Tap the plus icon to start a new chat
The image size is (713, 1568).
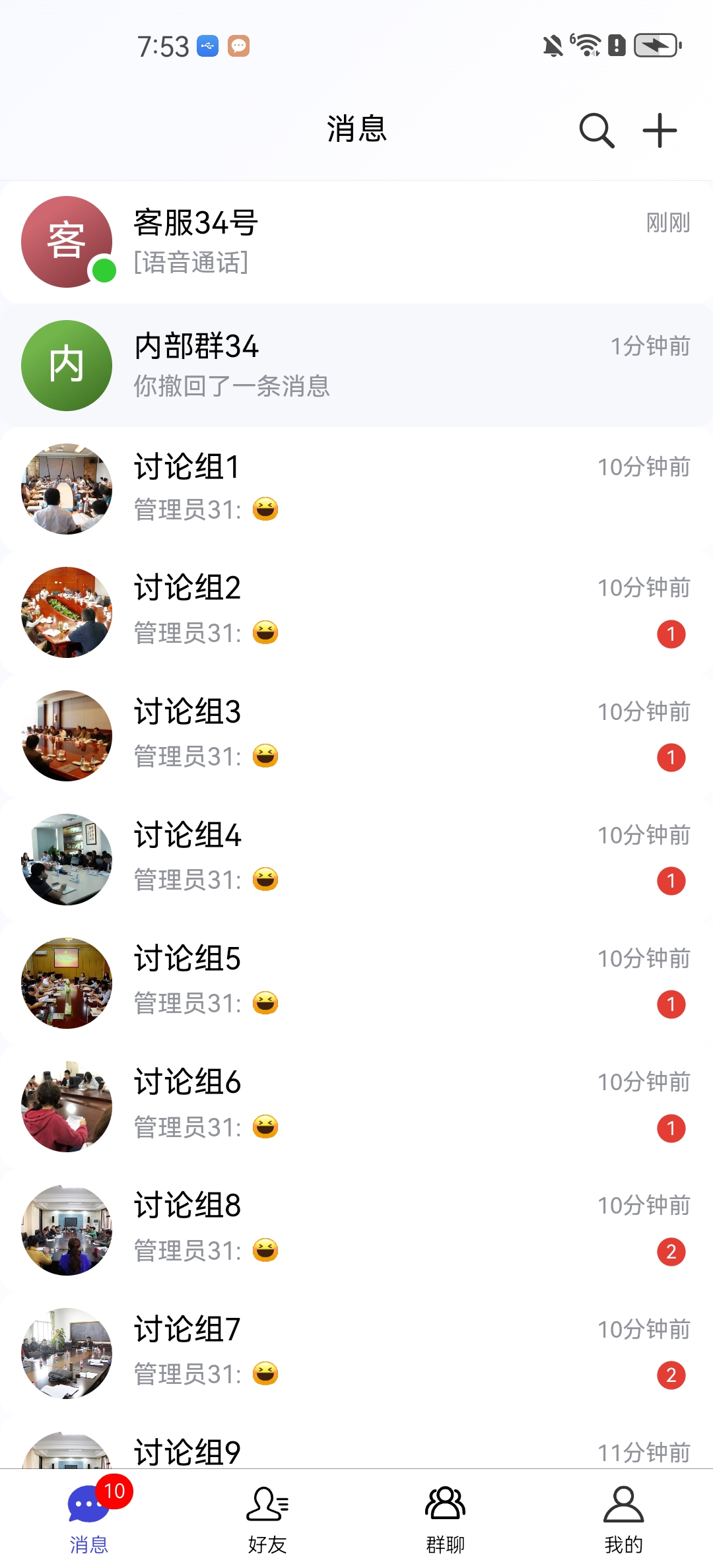(660, 130)
